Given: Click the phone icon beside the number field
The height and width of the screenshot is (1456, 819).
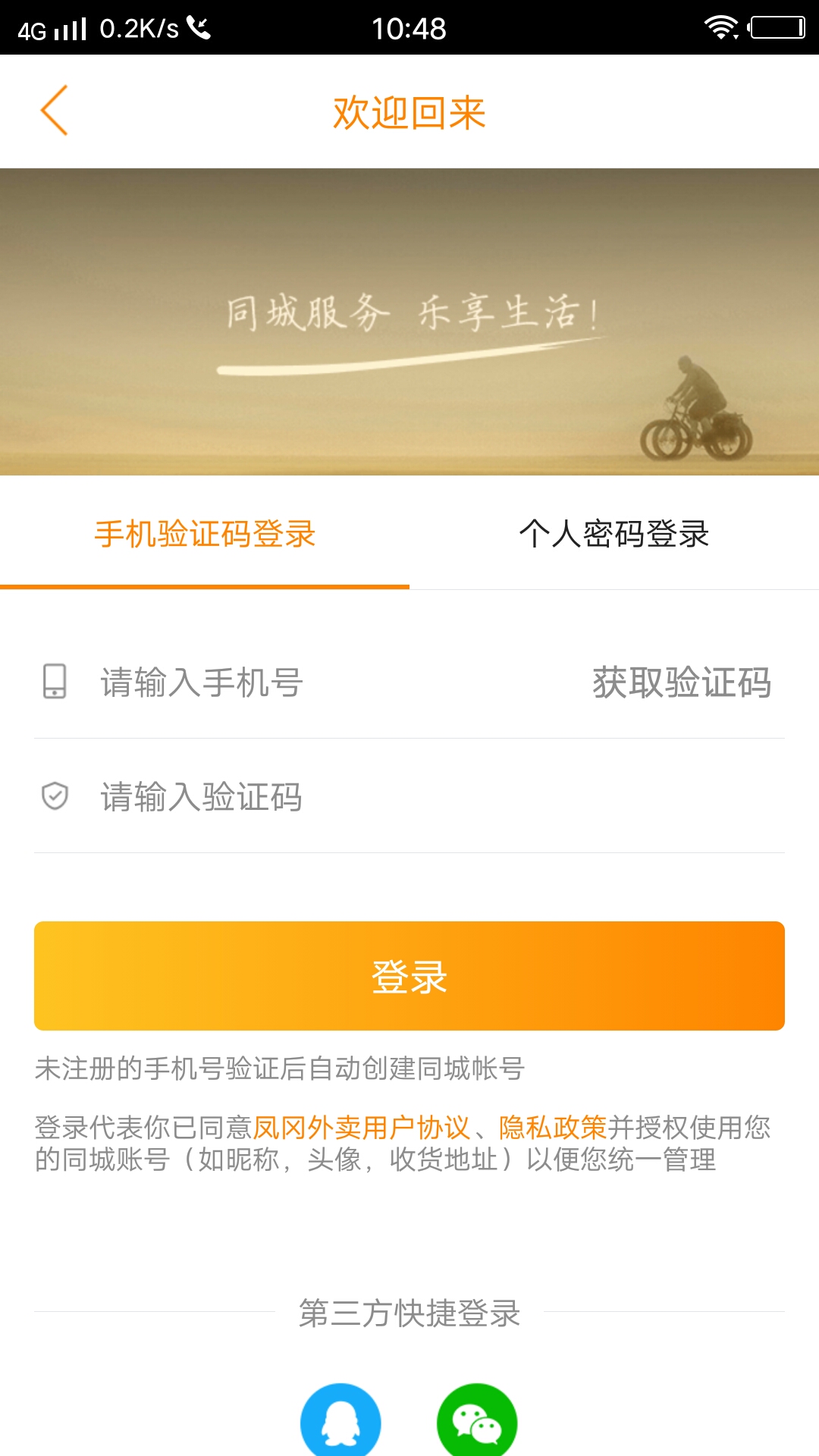Looking at the screenshot, I should pos(53,682).
